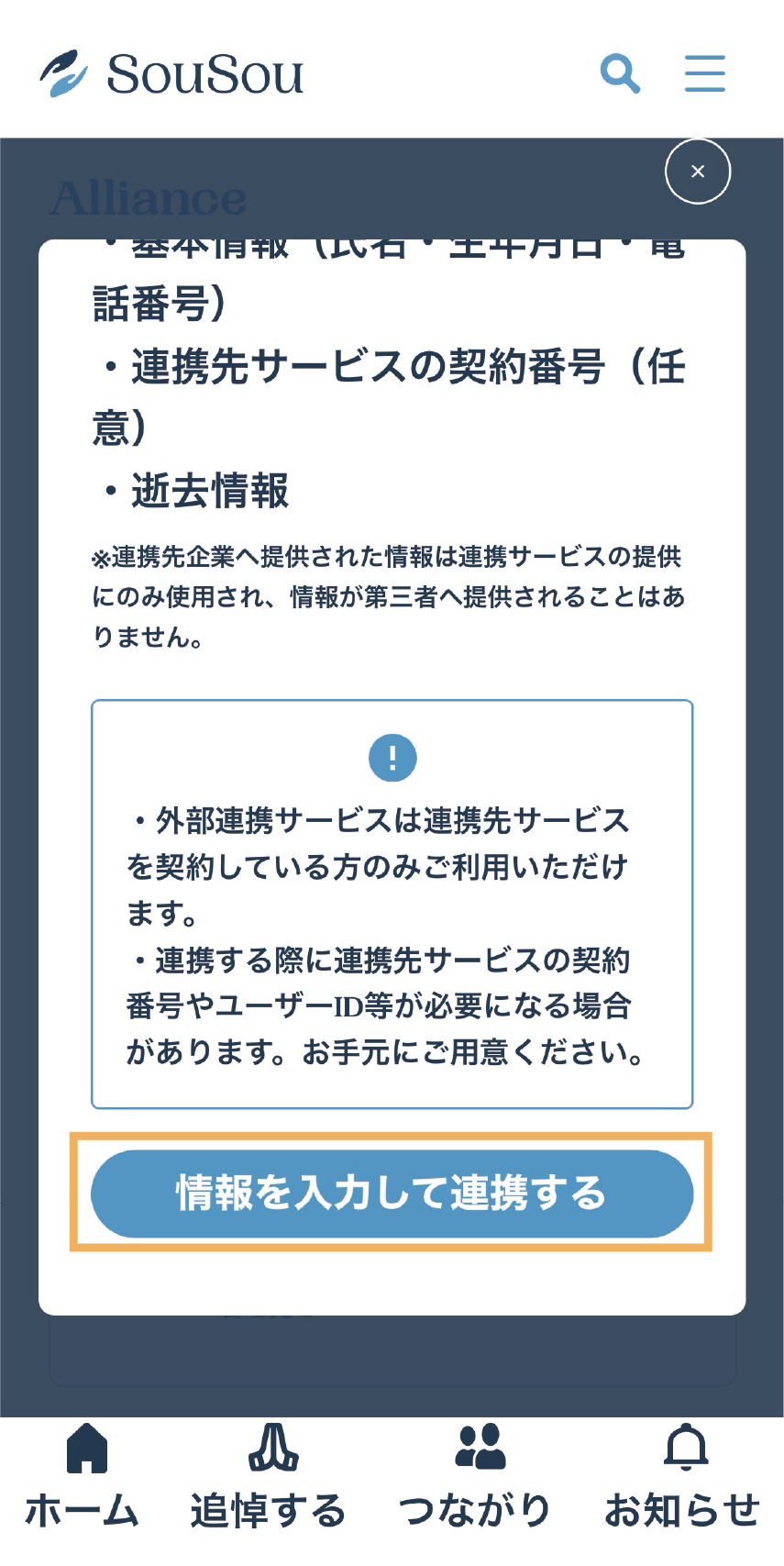Open the hamburger menu

[704, 73]
